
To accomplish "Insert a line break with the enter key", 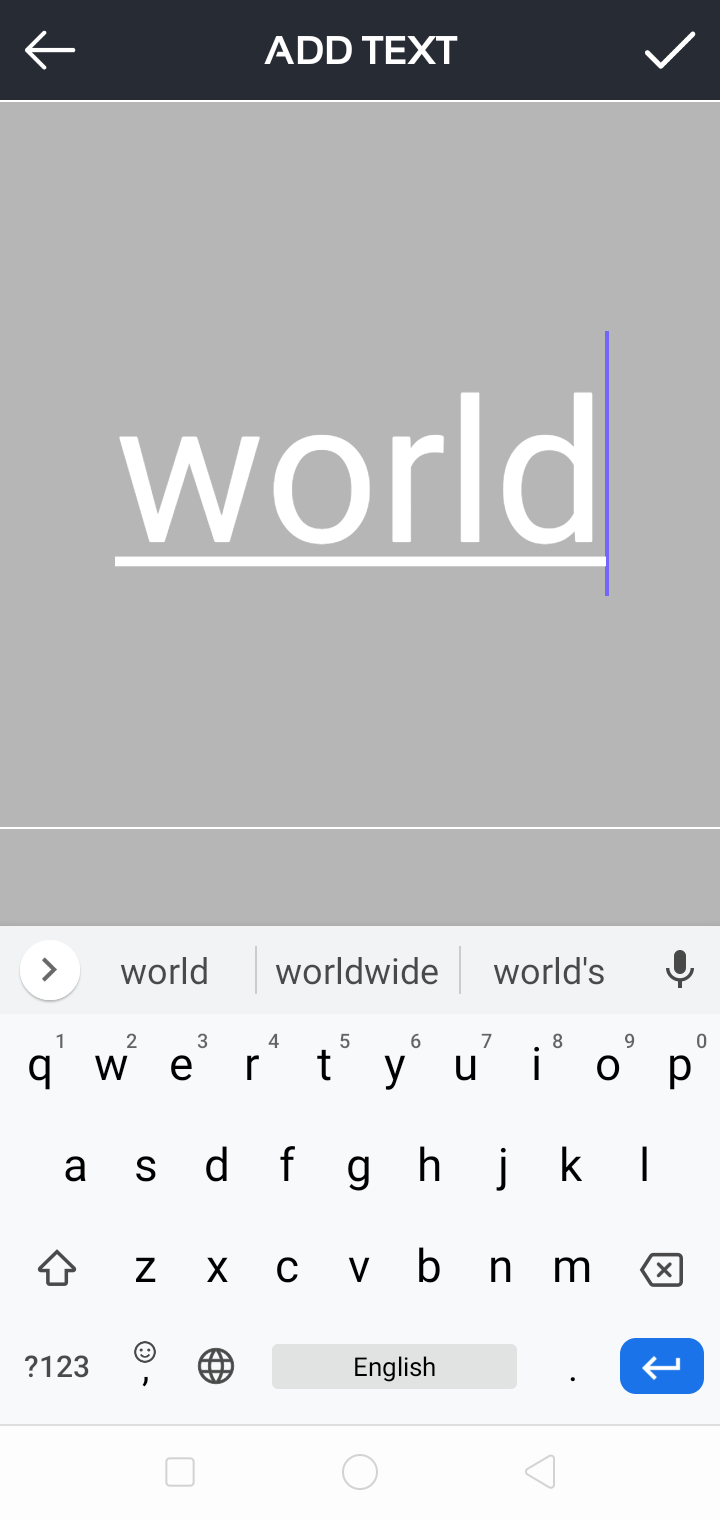I will (661, 1366).
